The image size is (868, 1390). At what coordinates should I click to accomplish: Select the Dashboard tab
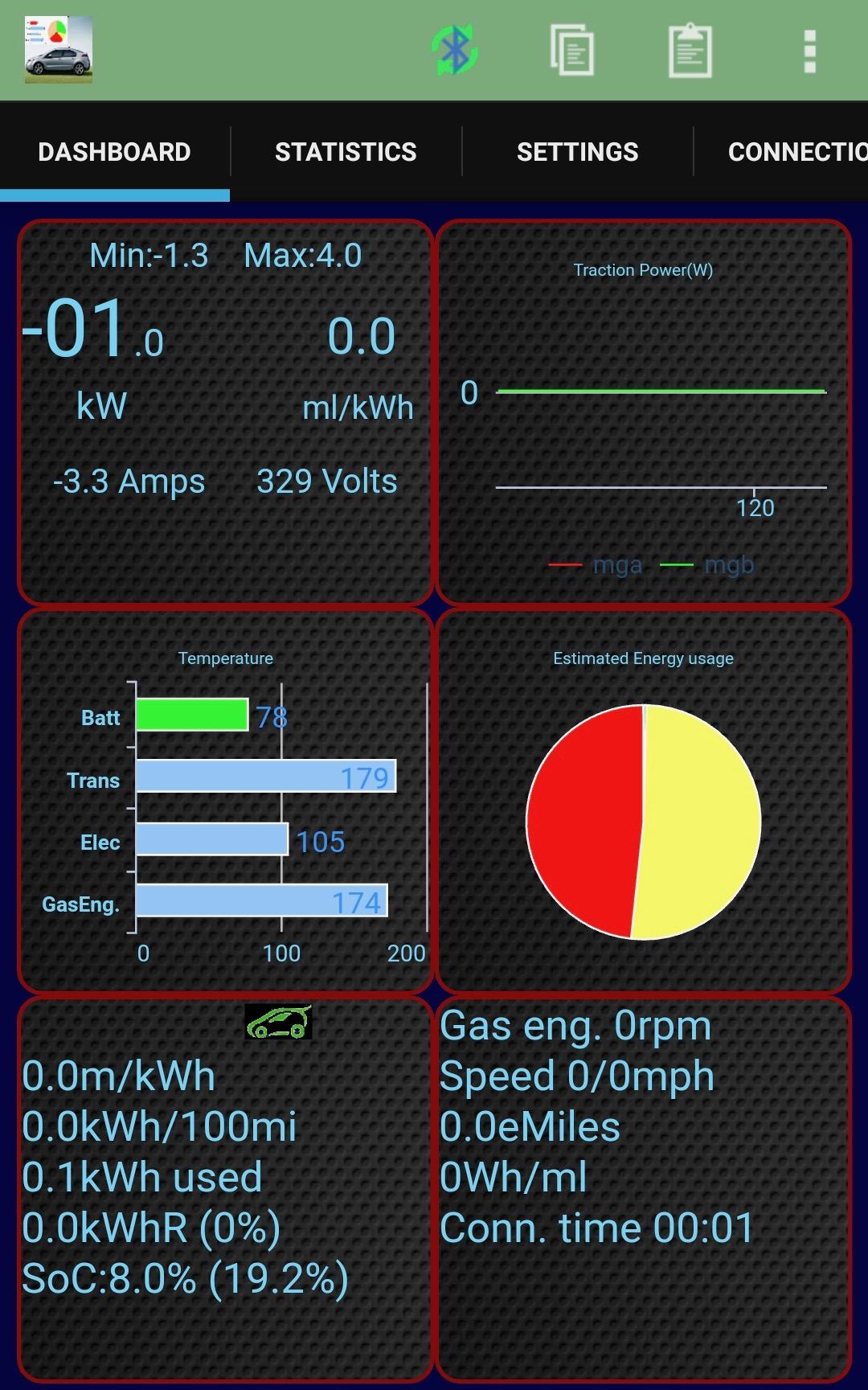[x=115, y=152]
